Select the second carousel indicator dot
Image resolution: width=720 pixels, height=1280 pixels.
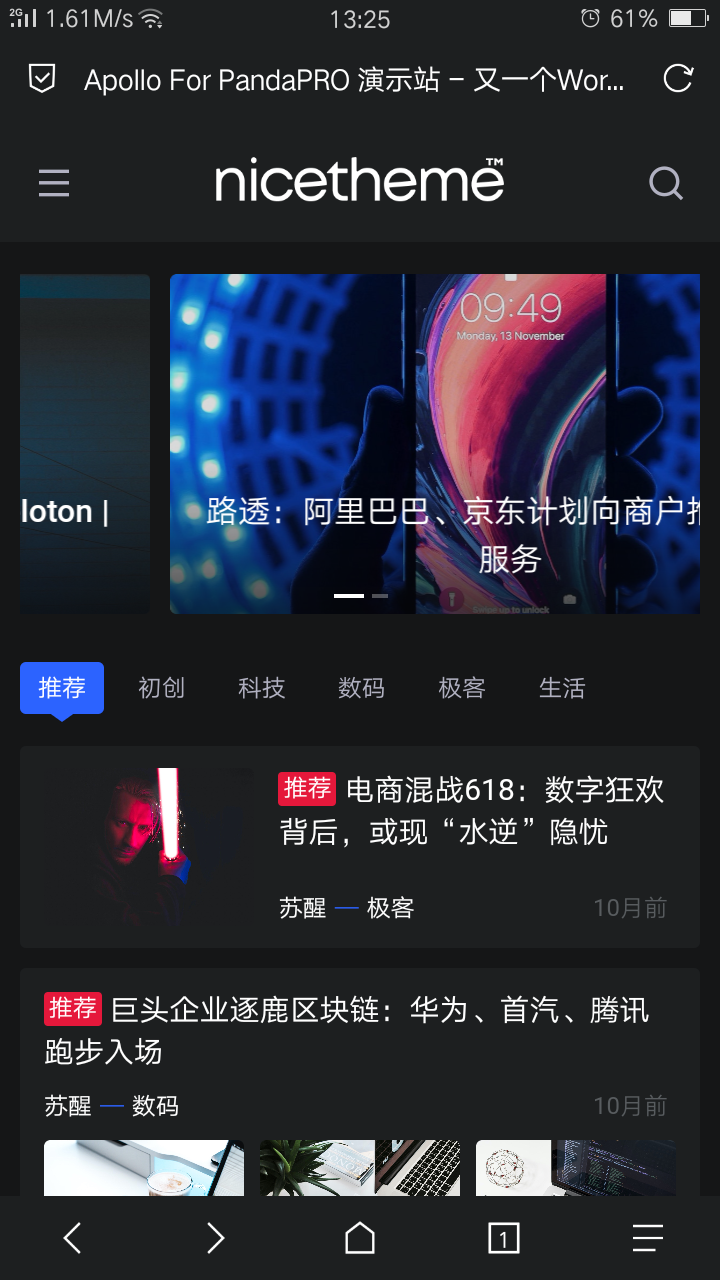click(x=381, y=595)
